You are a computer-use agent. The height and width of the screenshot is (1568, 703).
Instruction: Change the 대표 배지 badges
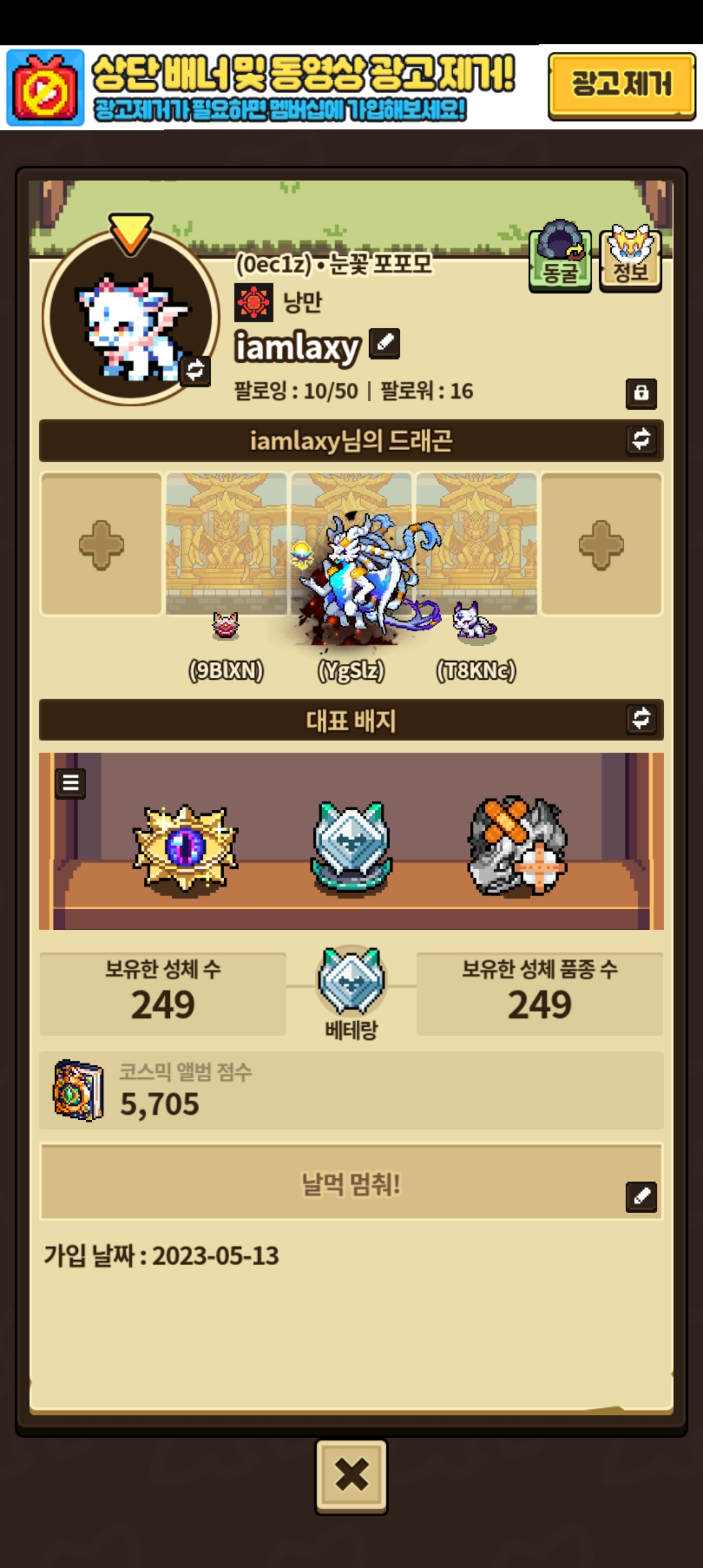[x=641, y=719]
